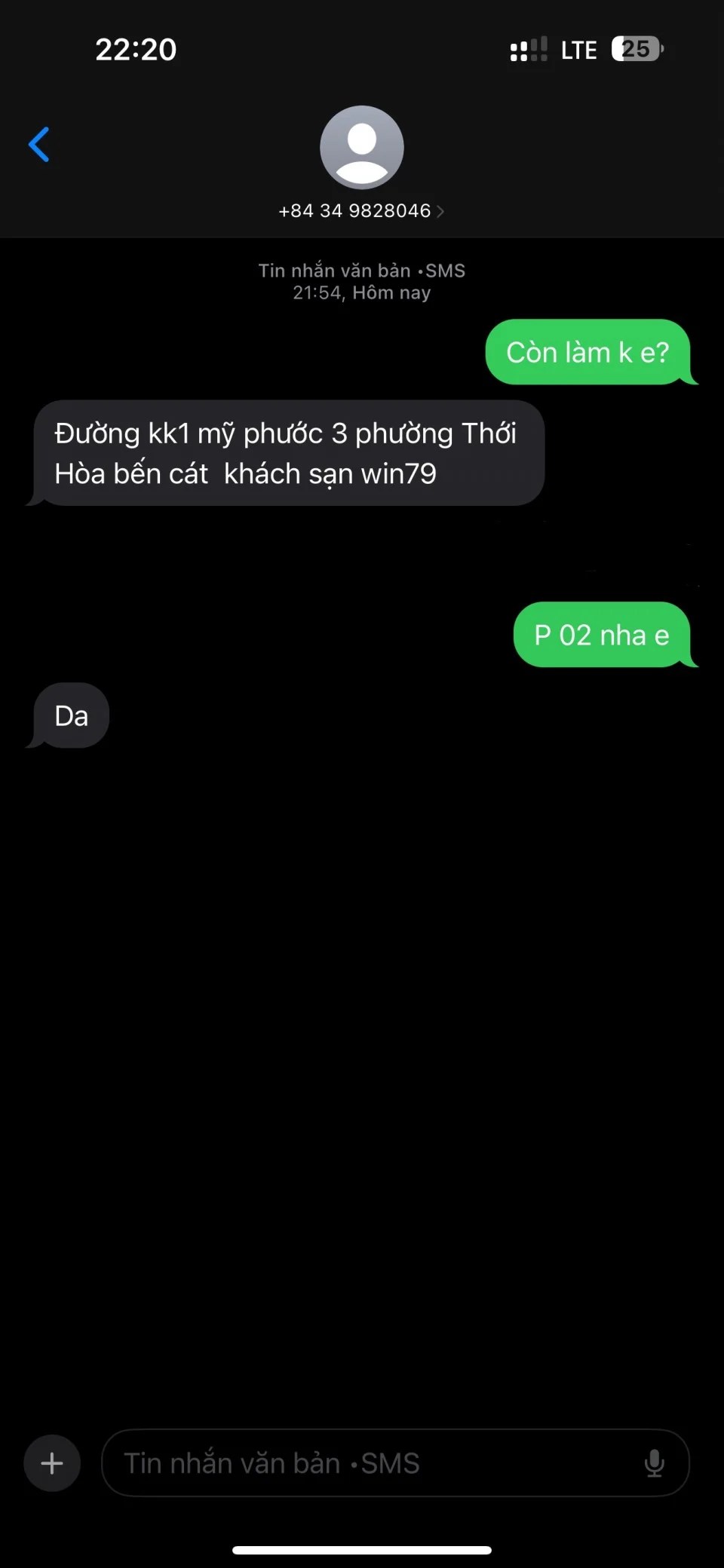Go back to the messages list

click(39, 145)
